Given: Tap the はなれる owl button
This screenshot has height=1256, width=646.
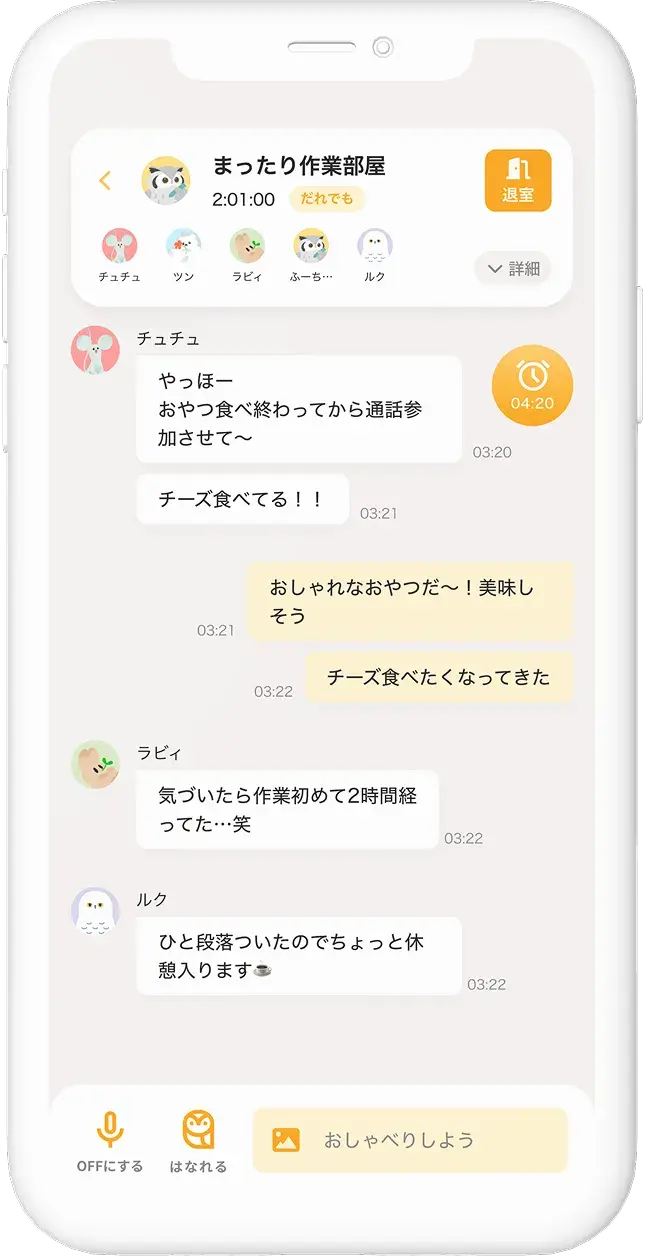Looking at the screenshot, I should click(198, 1139).
